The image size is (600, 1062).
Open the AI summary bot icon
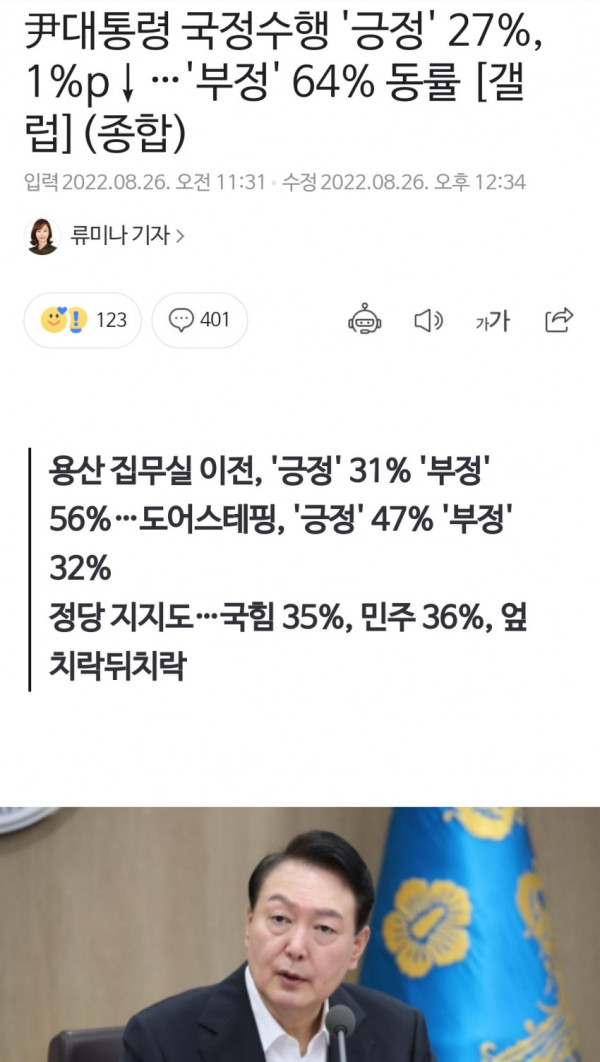[x=364, y=320]
